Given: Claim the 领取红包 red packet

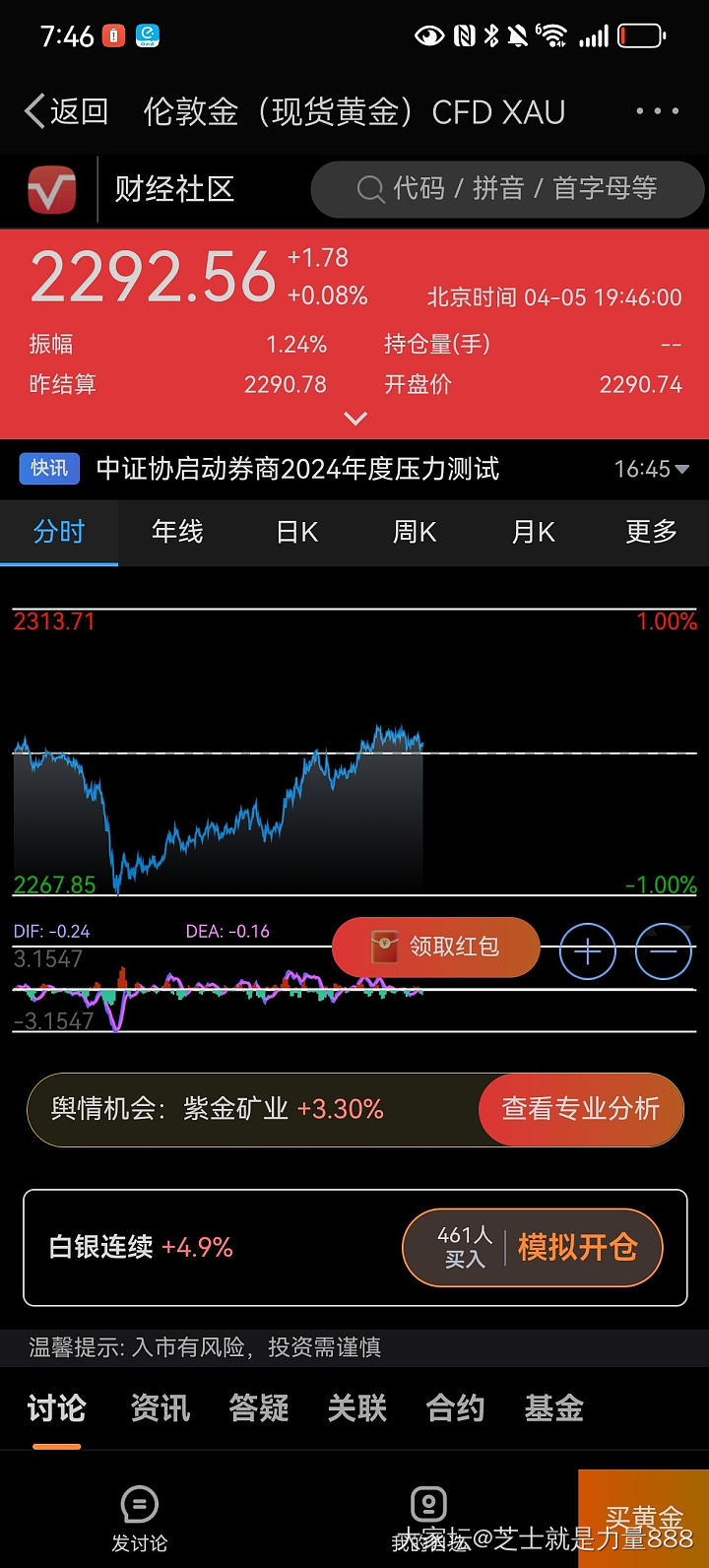Looking at the screenshot, I should (x=436, y=947).
